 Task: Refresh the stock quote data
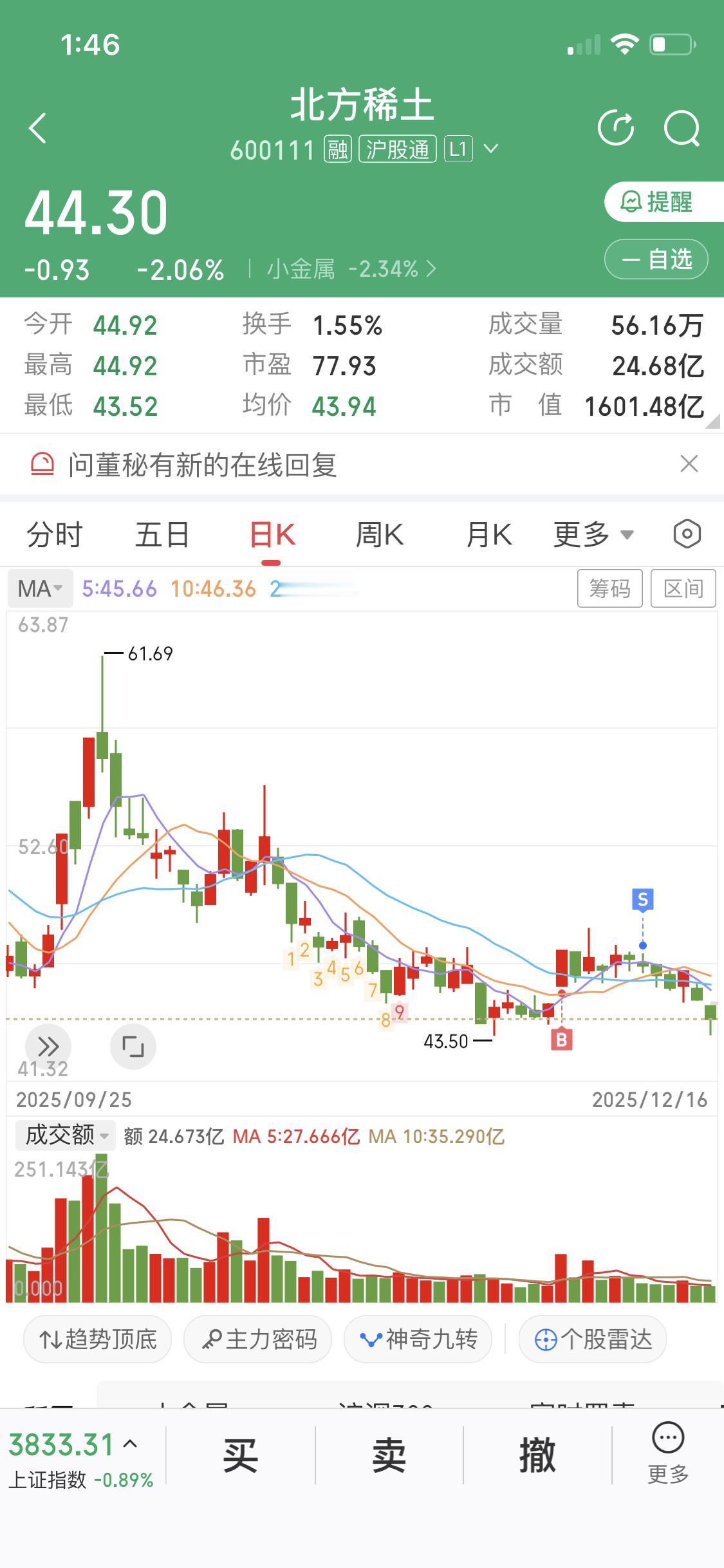(x=617, y=128)
